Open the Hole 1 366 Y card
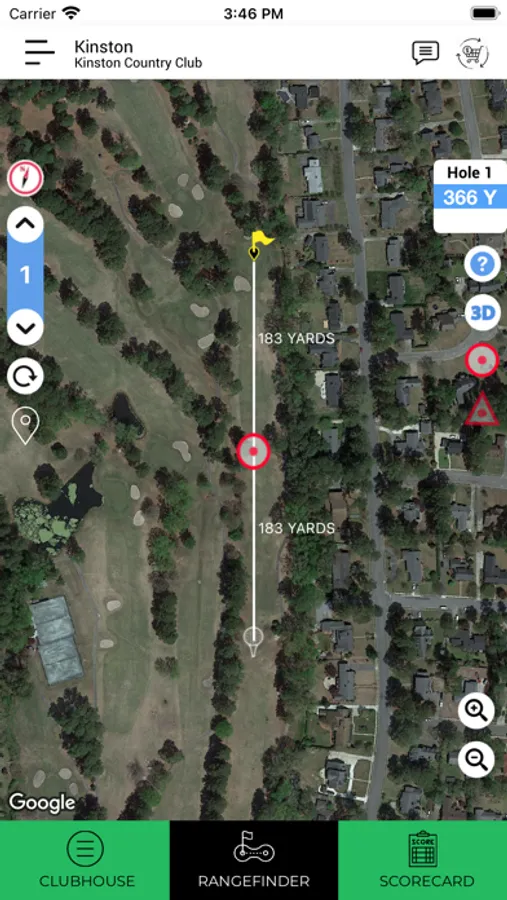 tap(470, 196)
